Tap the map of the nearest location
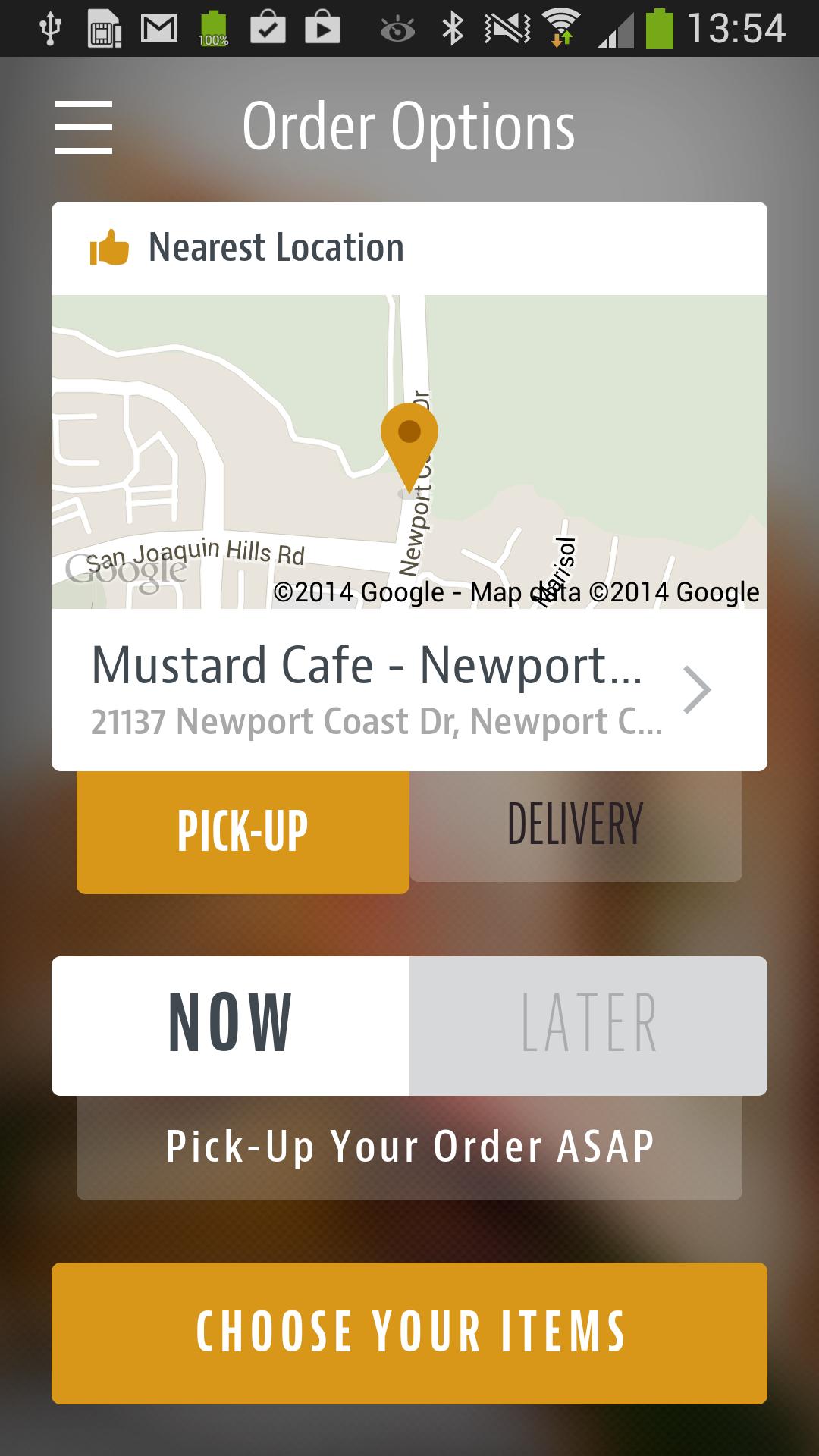The width and height of the screenshot is (819, 1456). pos(409,451)
